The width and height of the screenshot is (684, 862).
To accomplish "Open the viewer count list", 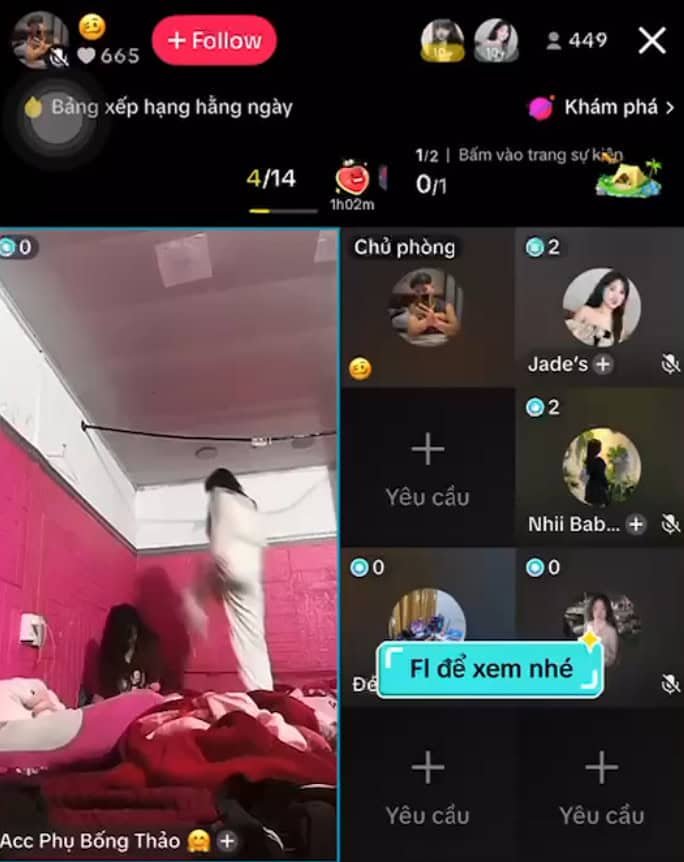I will (577, 41).
